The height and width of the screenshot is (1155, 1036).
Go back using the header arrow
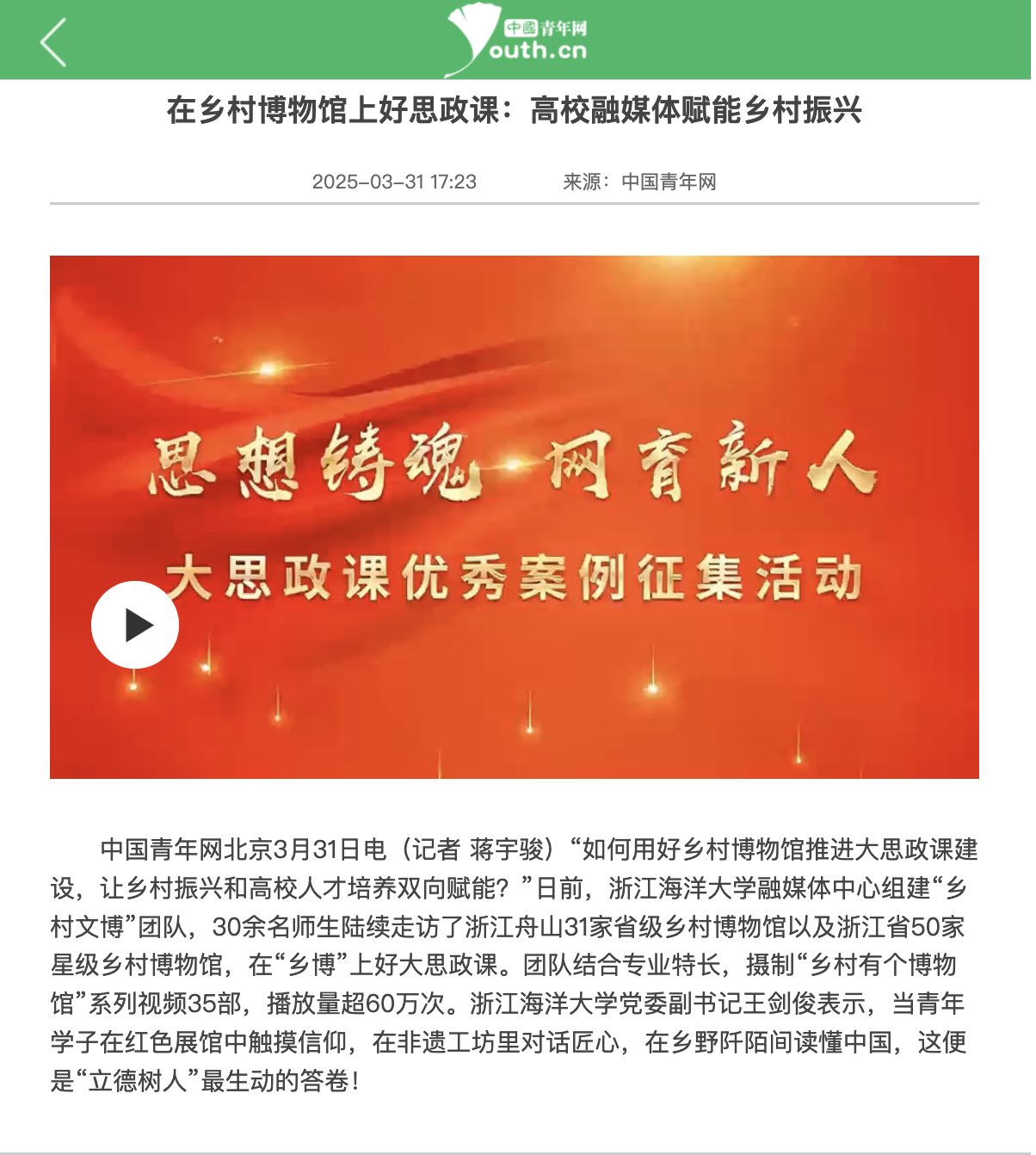coord(53,42)
